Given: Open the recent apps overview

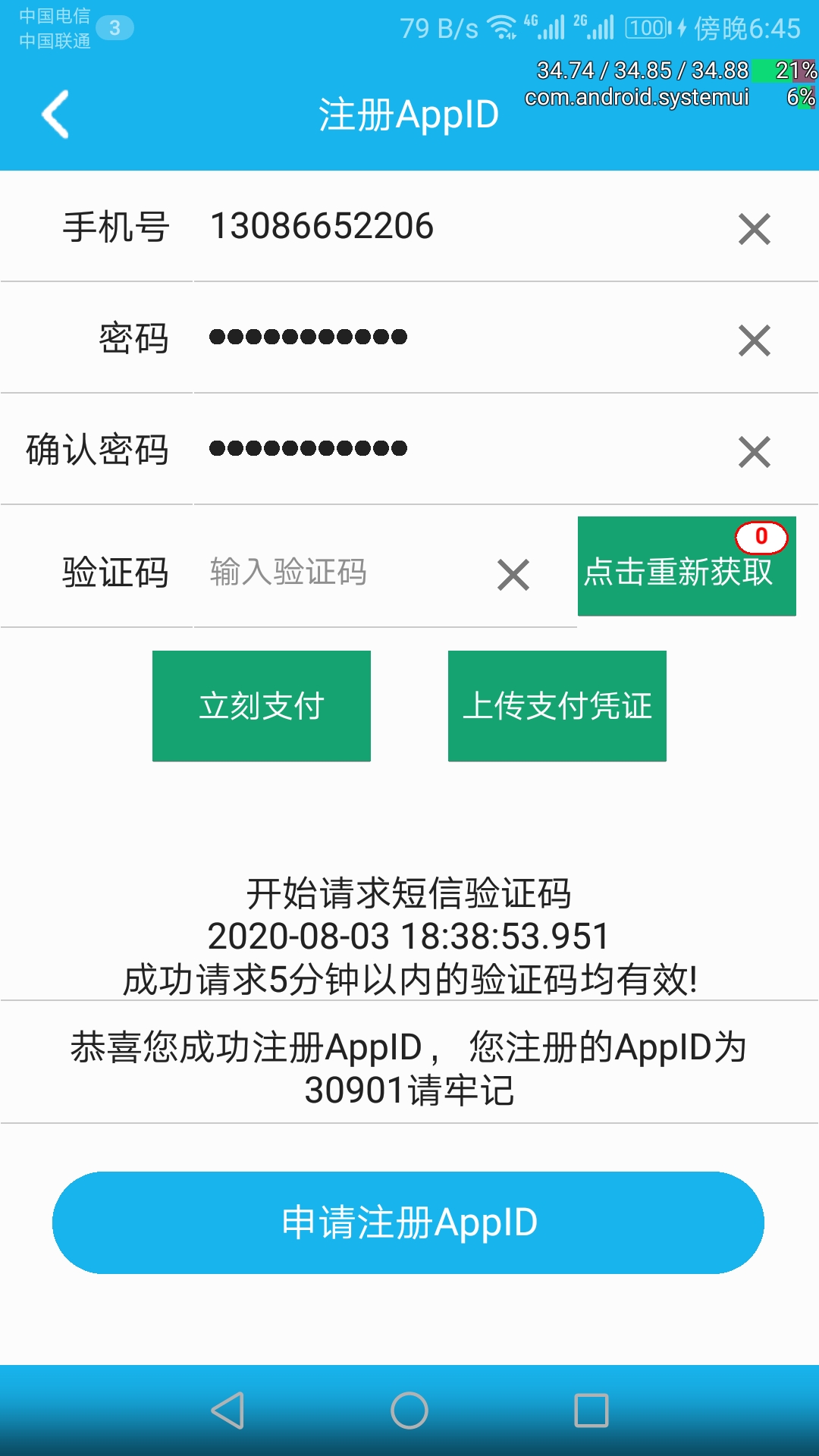Looking at the screenshot, I should 591,1410.
